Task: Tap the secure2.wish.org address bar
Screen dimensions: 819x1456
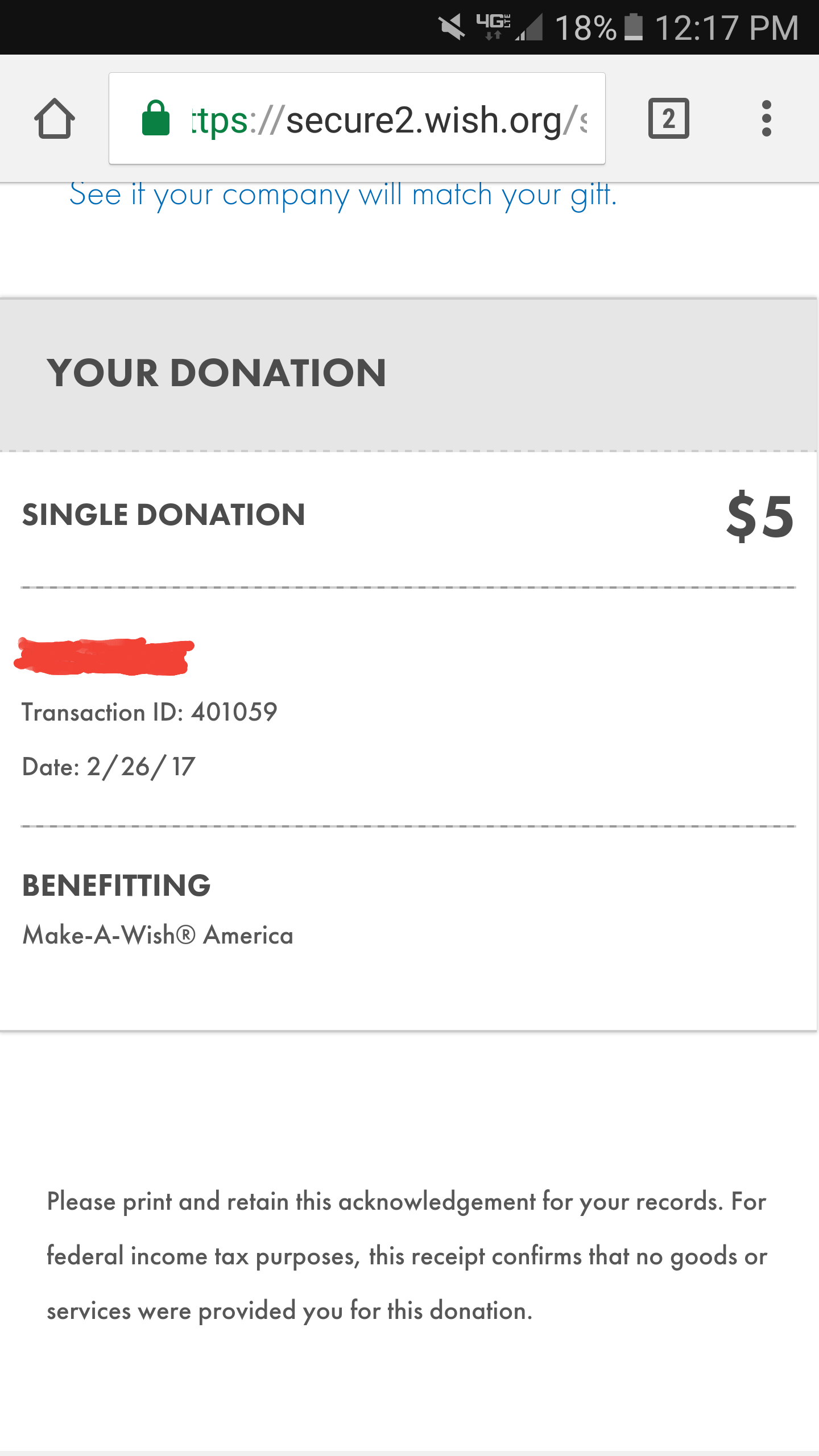Action: [x=357, y=118]
